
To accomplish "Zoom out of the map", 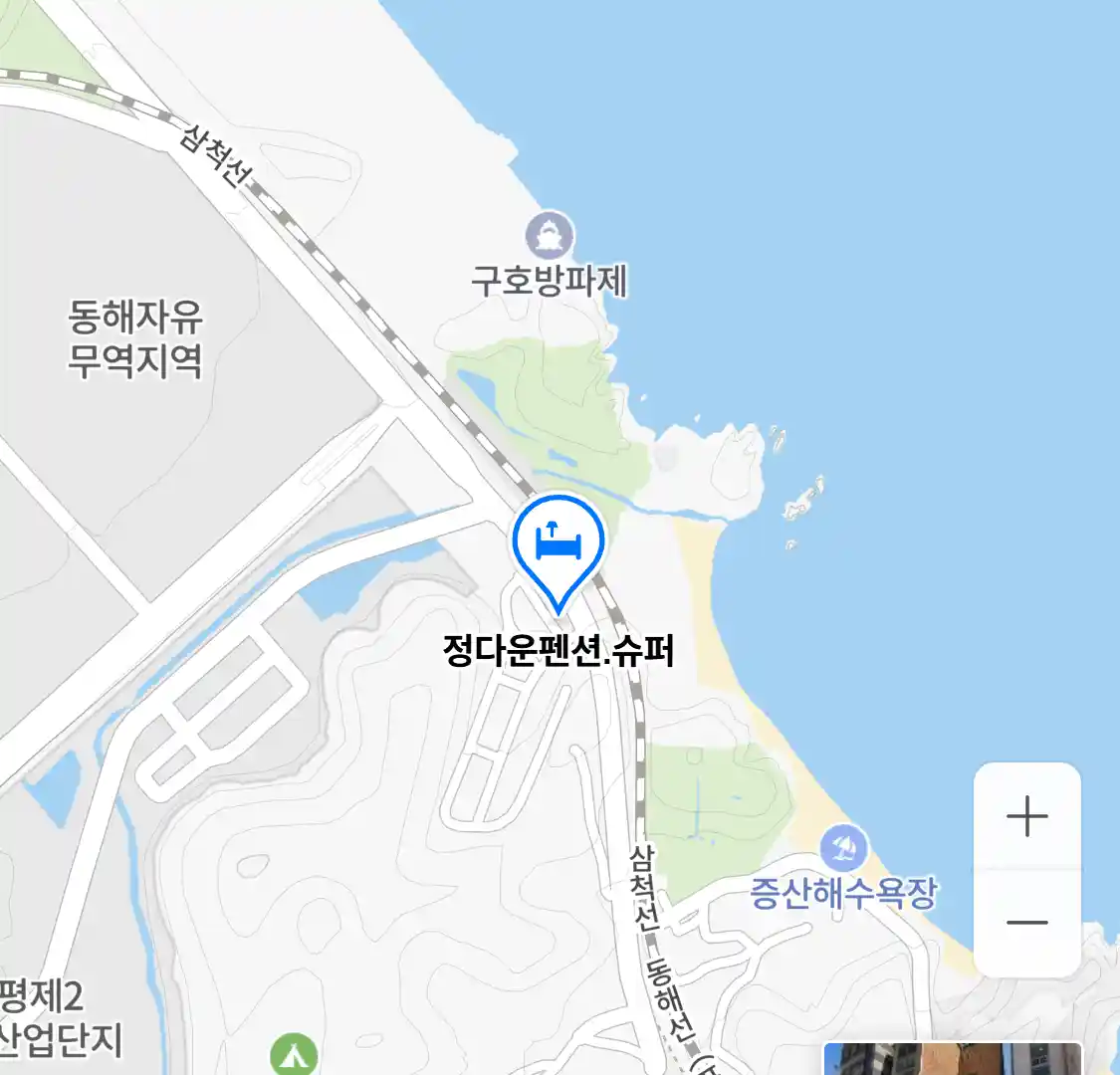I will click(x=1026, y=923).
